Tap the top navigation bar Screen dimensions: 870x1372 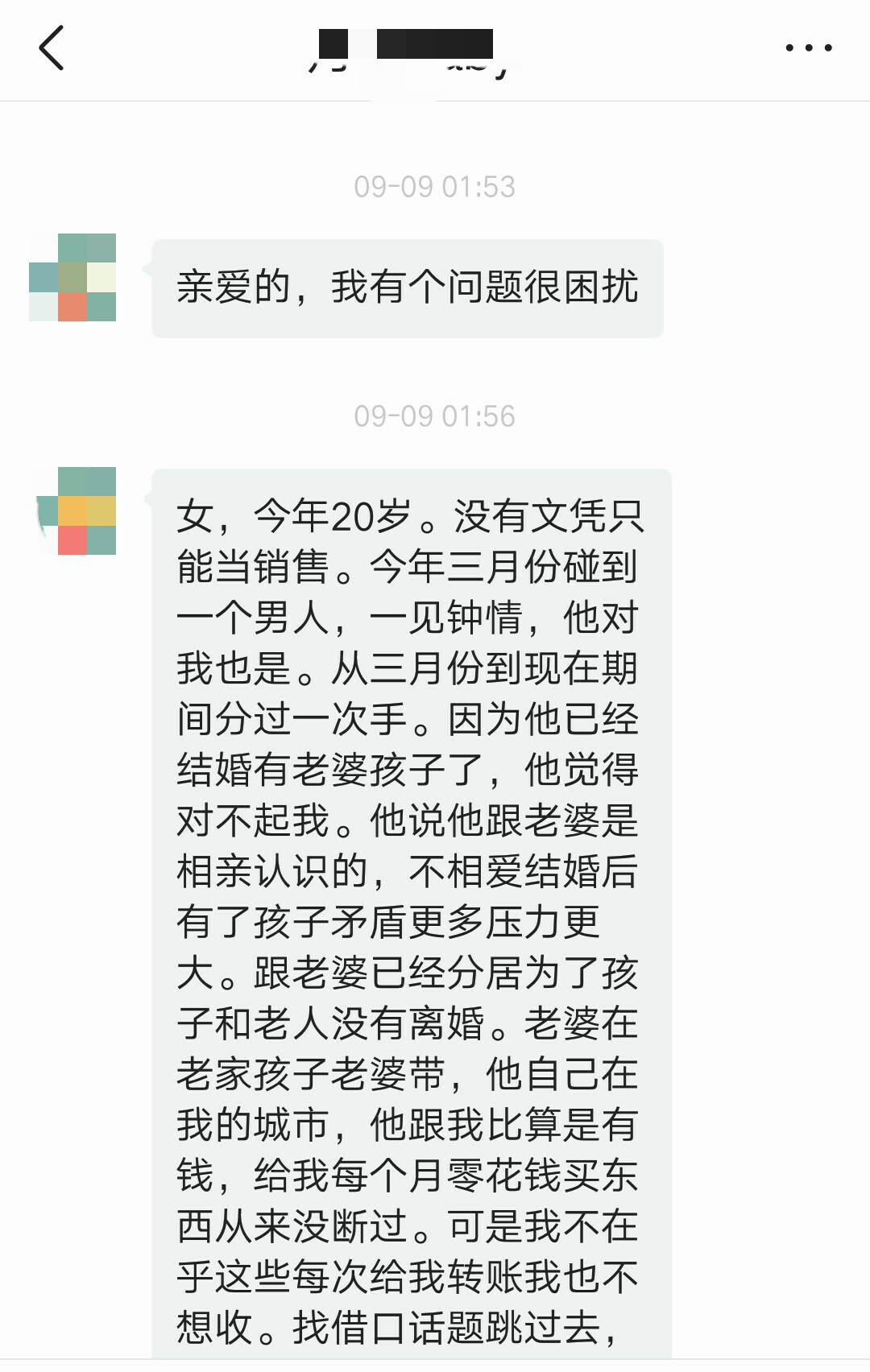coord(435,48)
